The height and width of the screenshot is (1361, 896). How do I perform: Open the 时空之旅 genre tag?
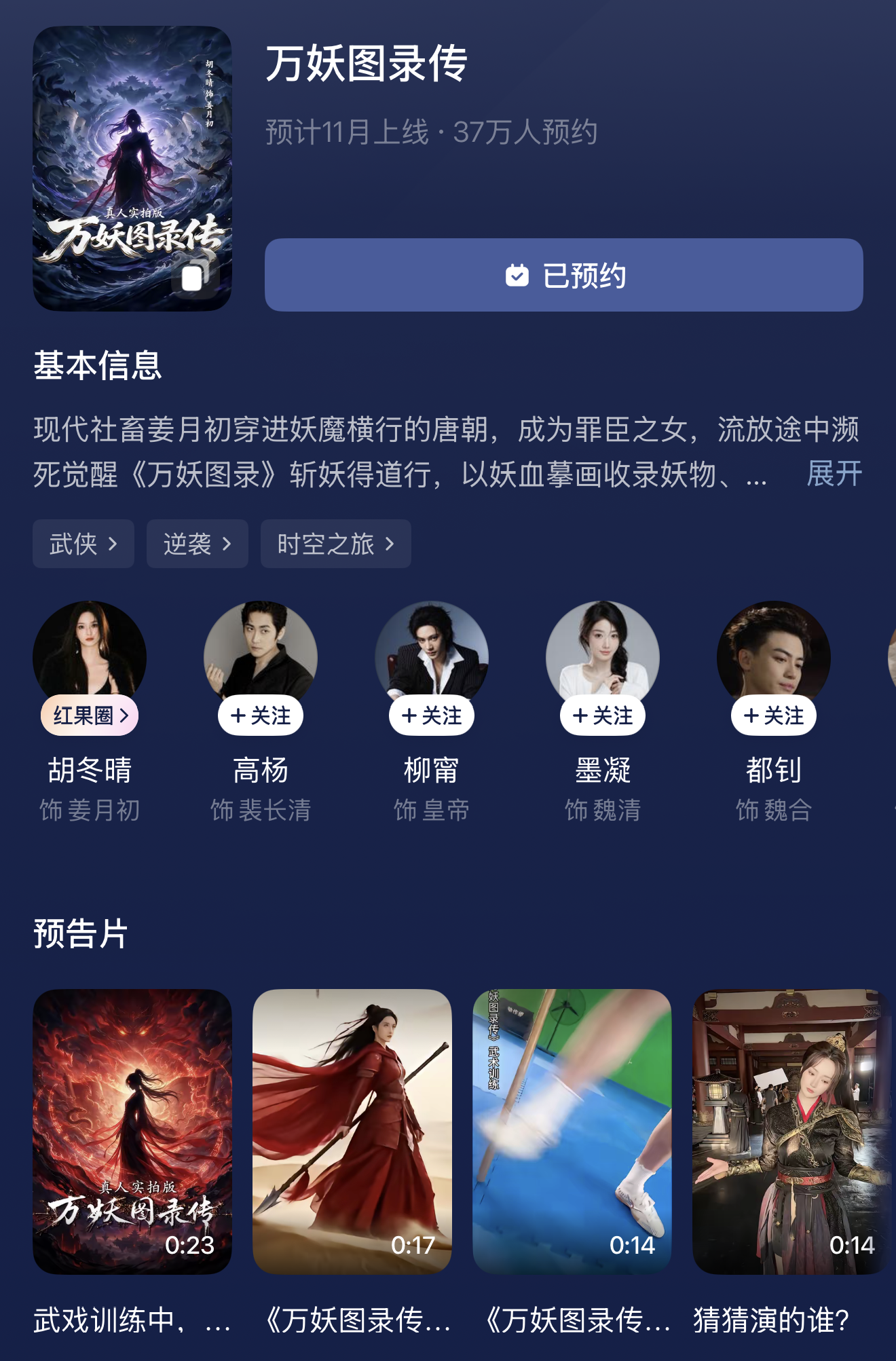(x=336, y=544)
